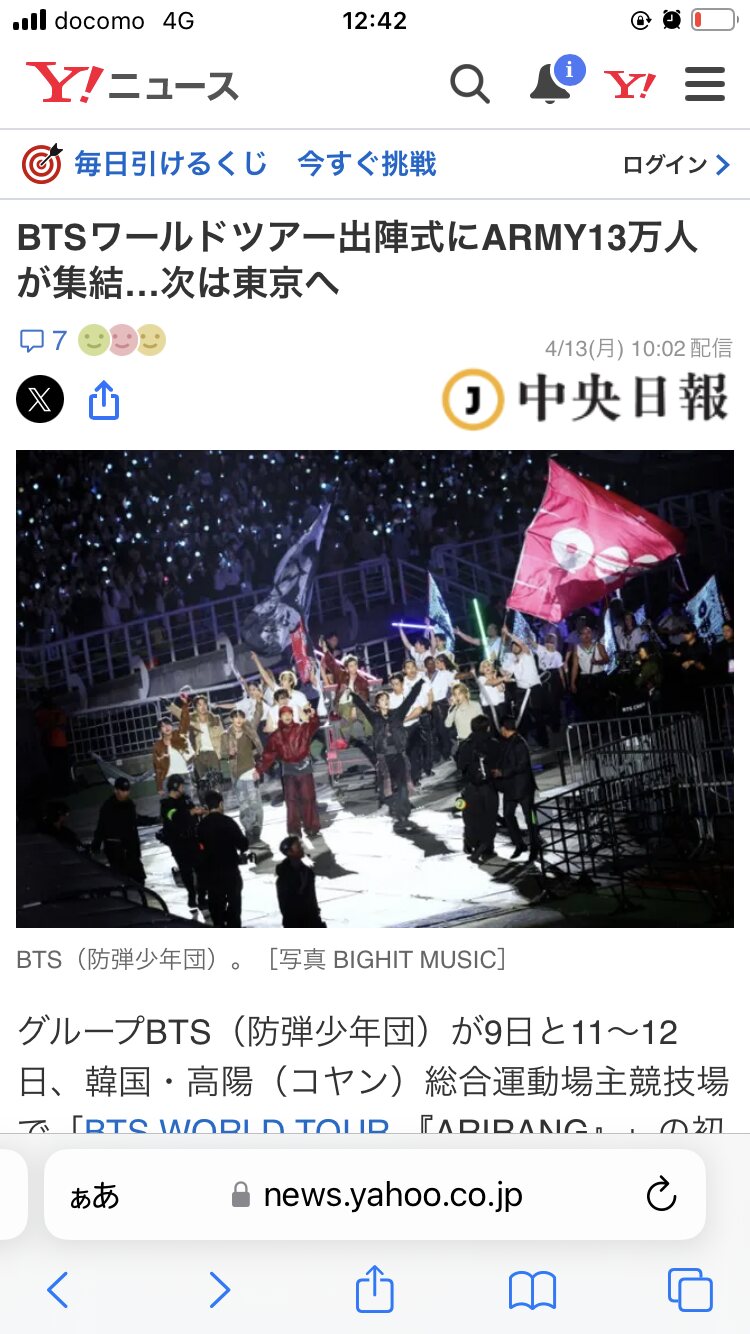Open the 中央日報 publisher page
This screenshot has height=1334, width=750.
[587, 399]
